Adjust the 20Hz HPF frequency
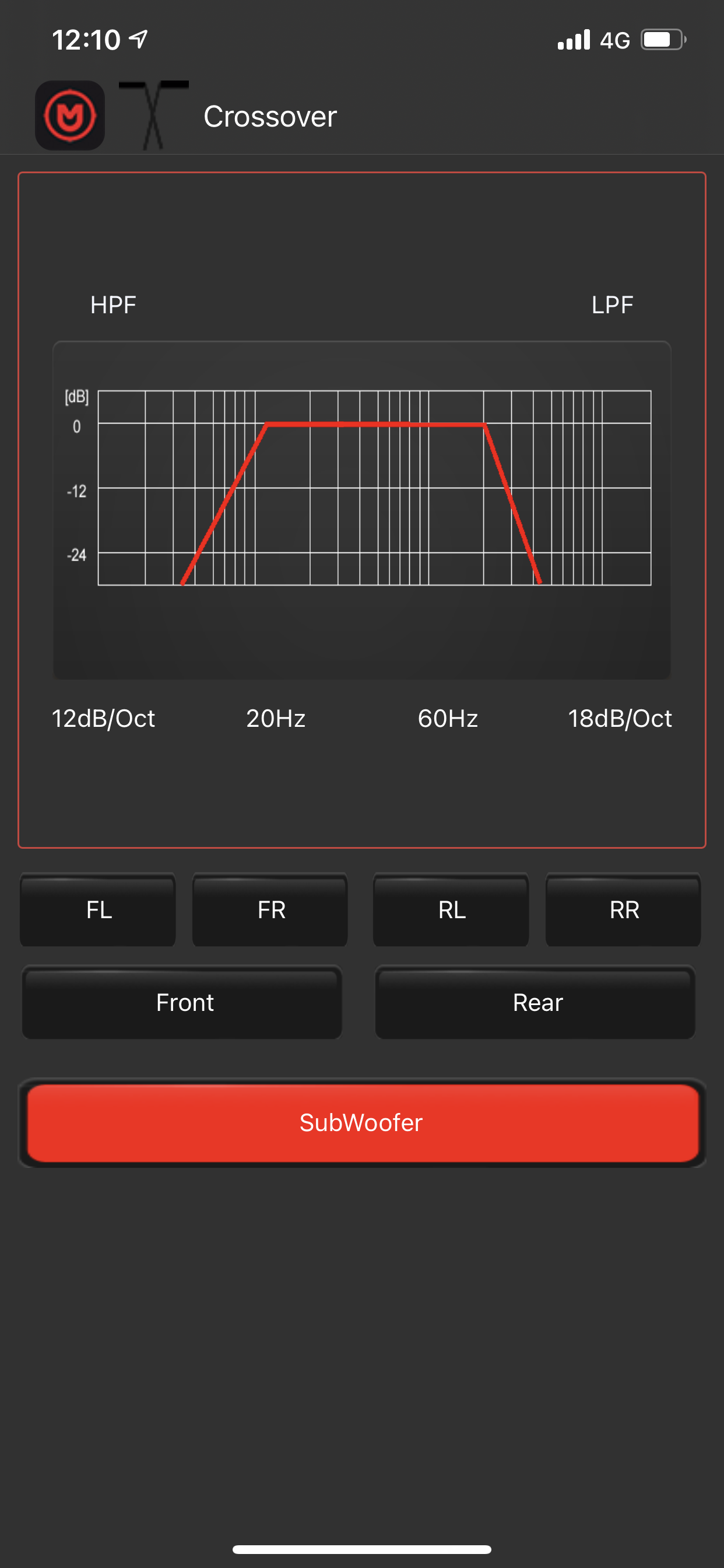This screenshot has height=1568, width=724. [x=276, y=719]
